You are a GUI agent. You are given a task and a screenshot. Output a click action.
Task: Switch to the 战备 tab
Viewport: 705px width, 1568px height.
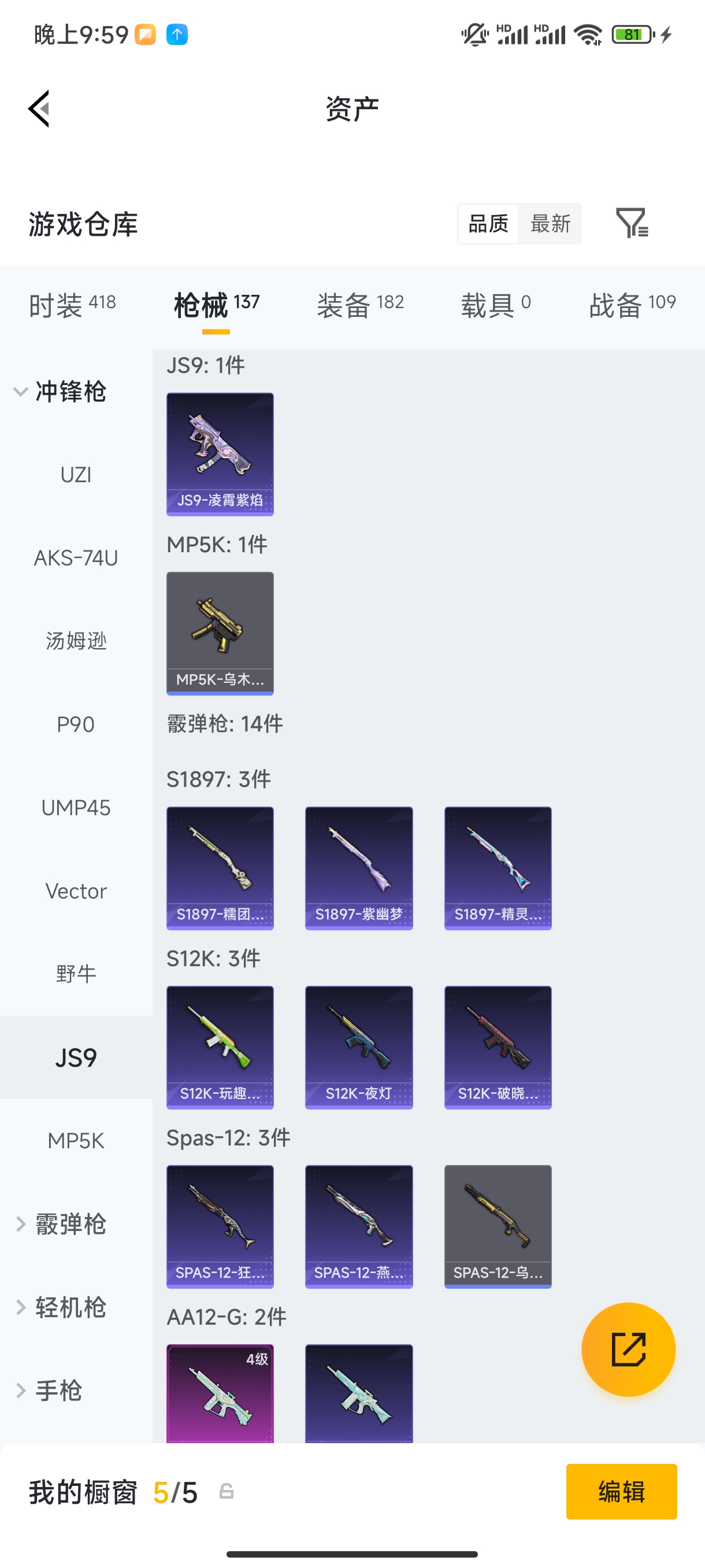pyautogui.click(x=632, y=304)
